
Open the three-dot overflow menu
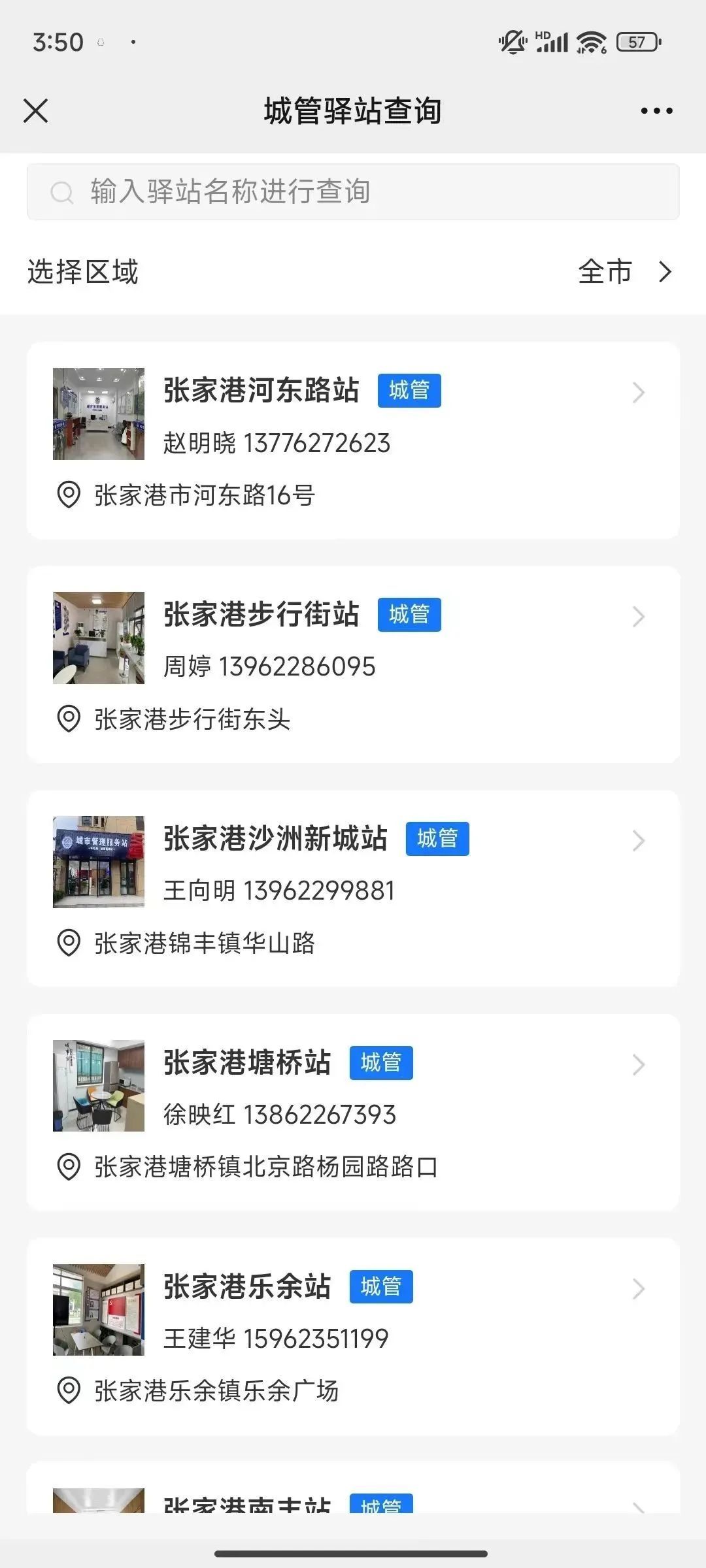[656, 111]
